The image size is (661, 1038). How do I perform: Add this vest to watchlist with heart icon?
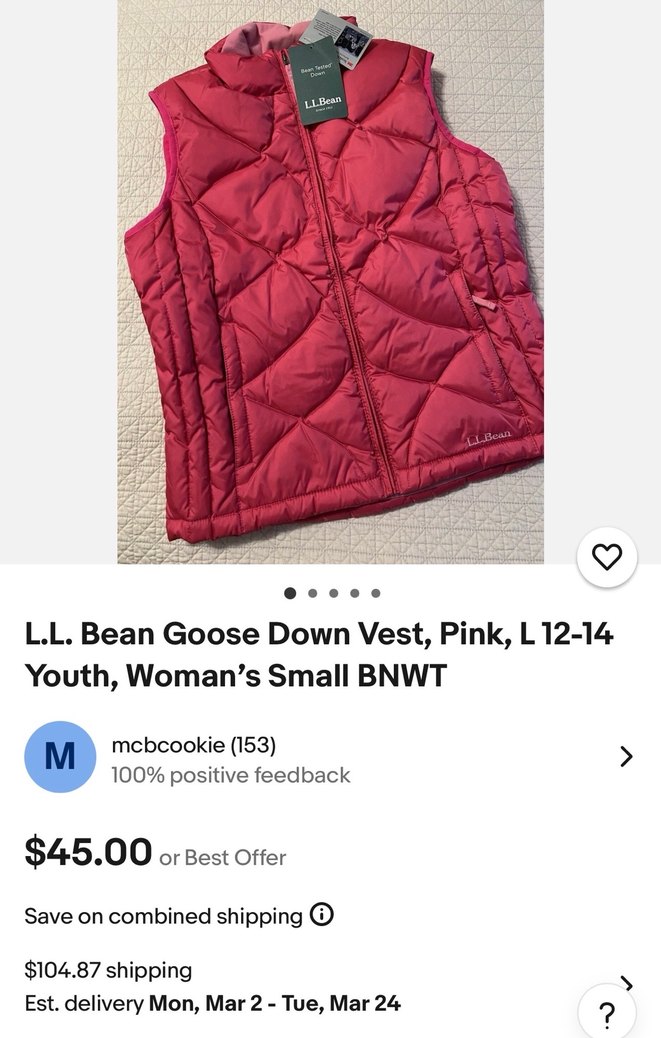click(607, 557)
